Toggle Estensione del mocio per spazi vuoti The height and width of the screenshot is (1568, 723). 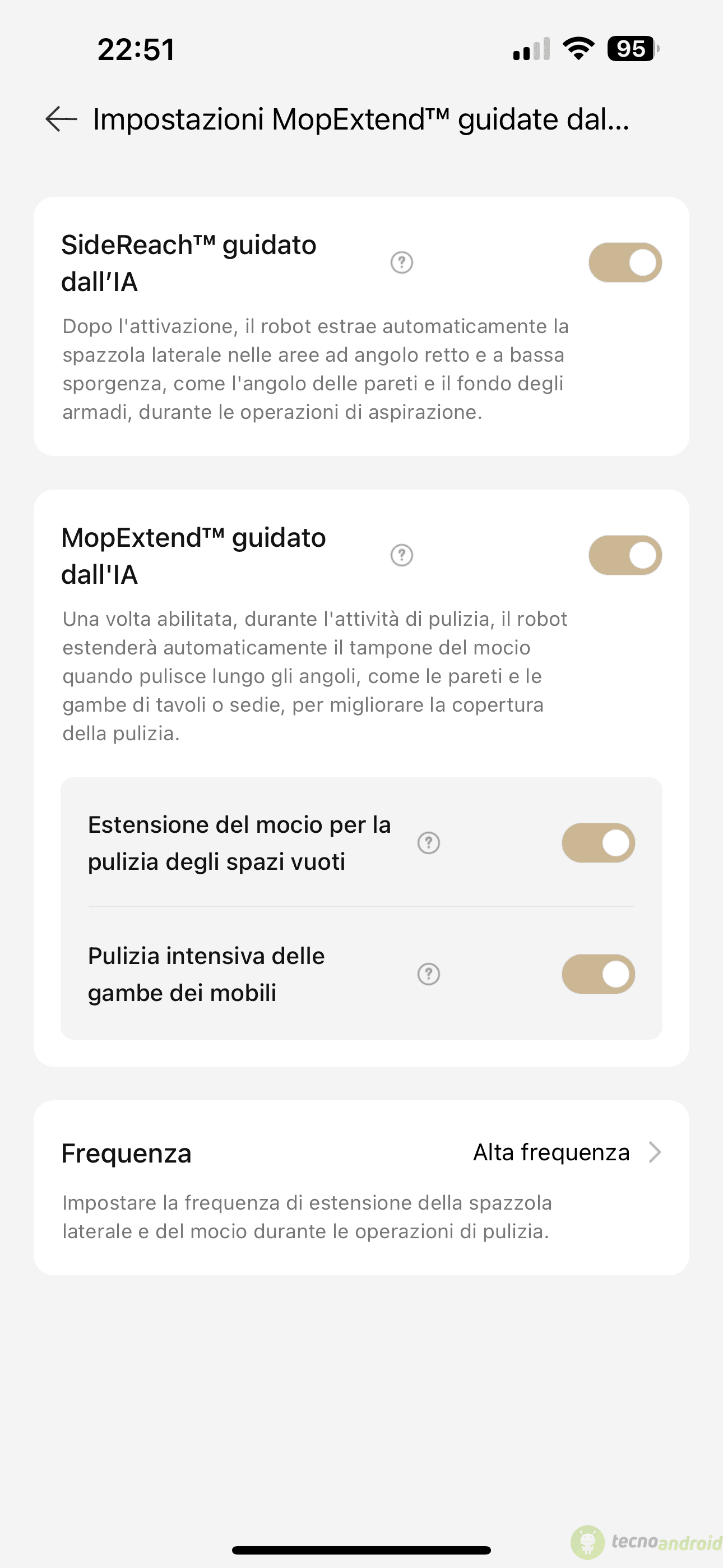coord(598,843)
